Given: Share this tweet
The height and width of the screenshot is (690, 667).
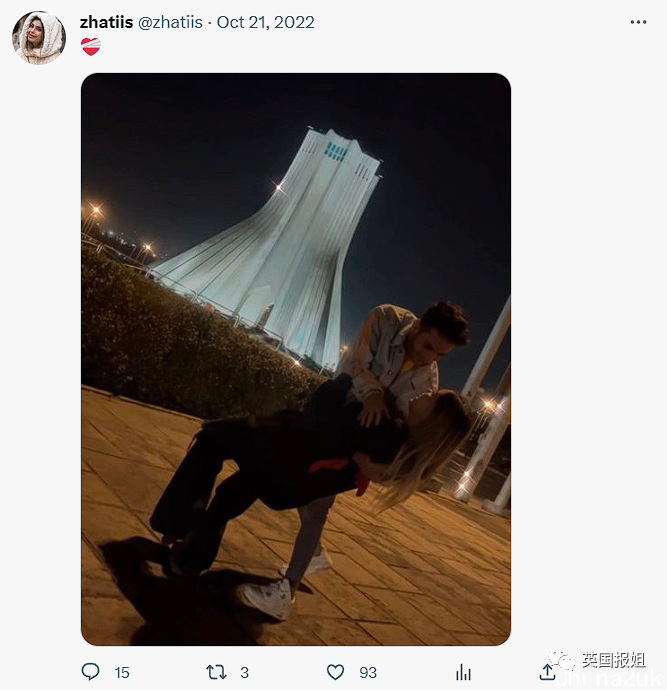Looking at the screenshot, I should tap(548, 672).
